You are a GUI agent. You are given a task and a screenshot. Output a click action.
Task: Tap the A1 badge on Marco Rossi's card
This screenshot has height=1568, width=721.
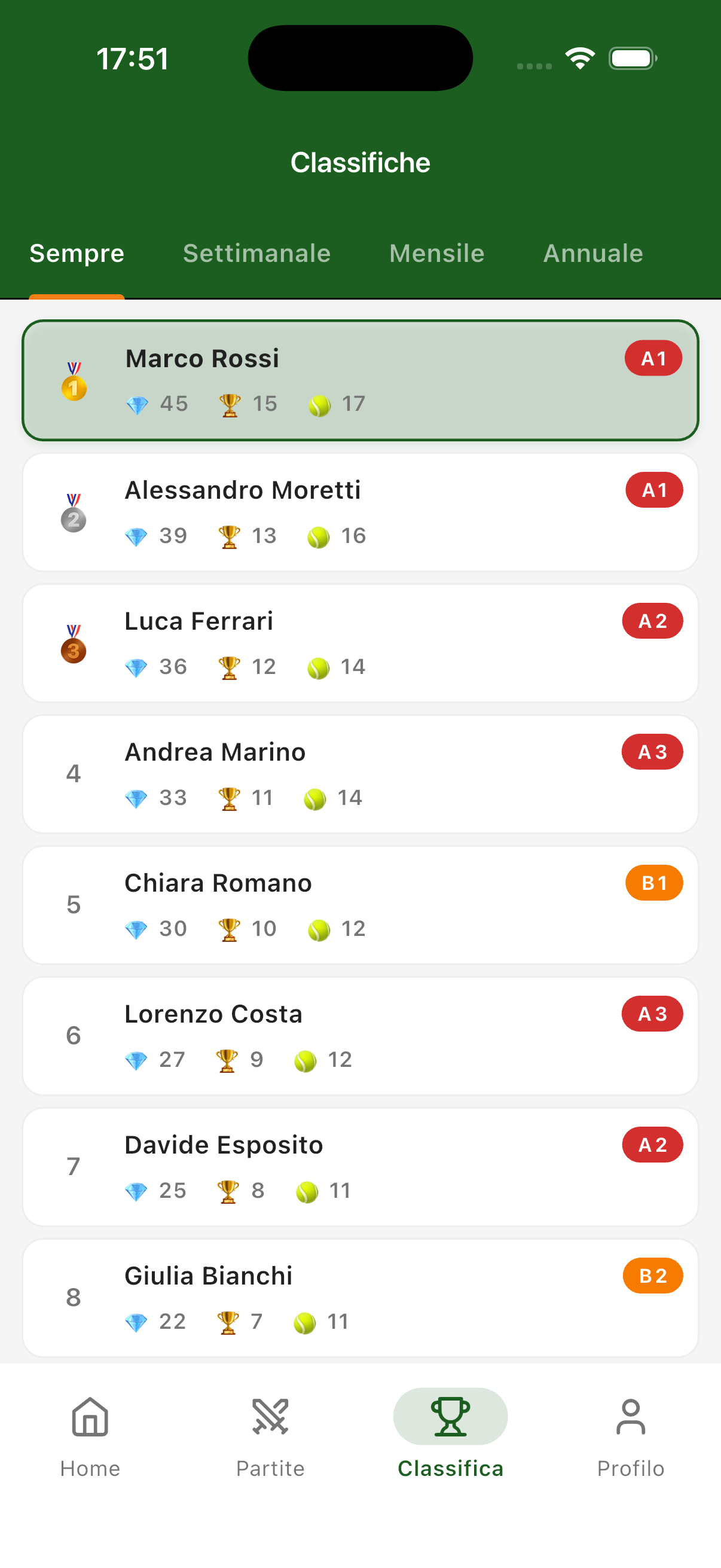[653, 358]
